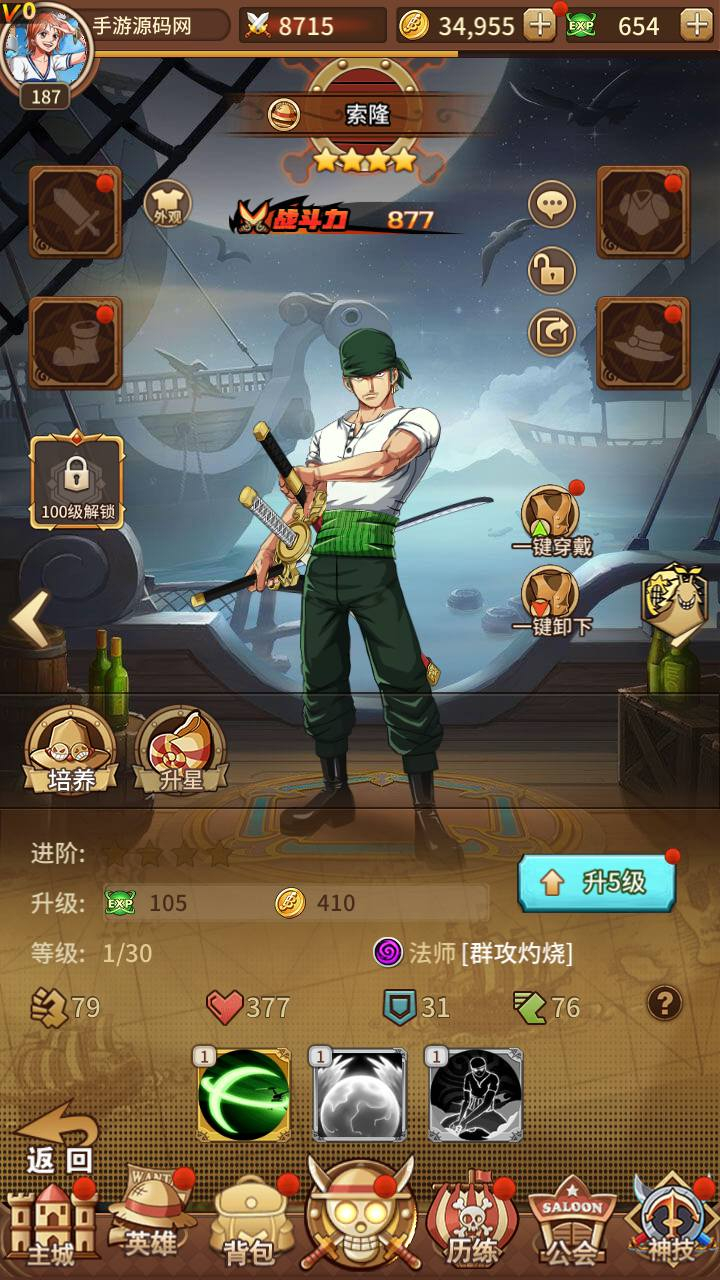Switch to the 公会 guild tab

pyautogui.click(x=572, y=1225)
